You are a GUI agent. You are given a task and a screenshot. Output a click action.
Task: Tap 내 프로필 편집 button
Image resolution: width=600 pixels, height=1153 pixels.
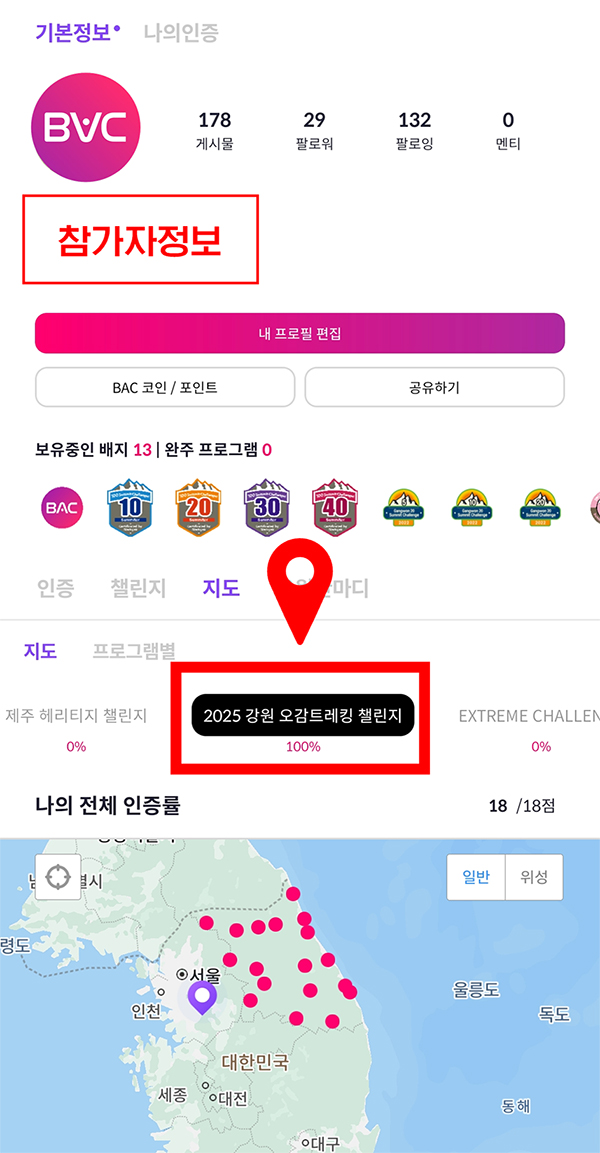pyautogui.click(x=300, y=333)
